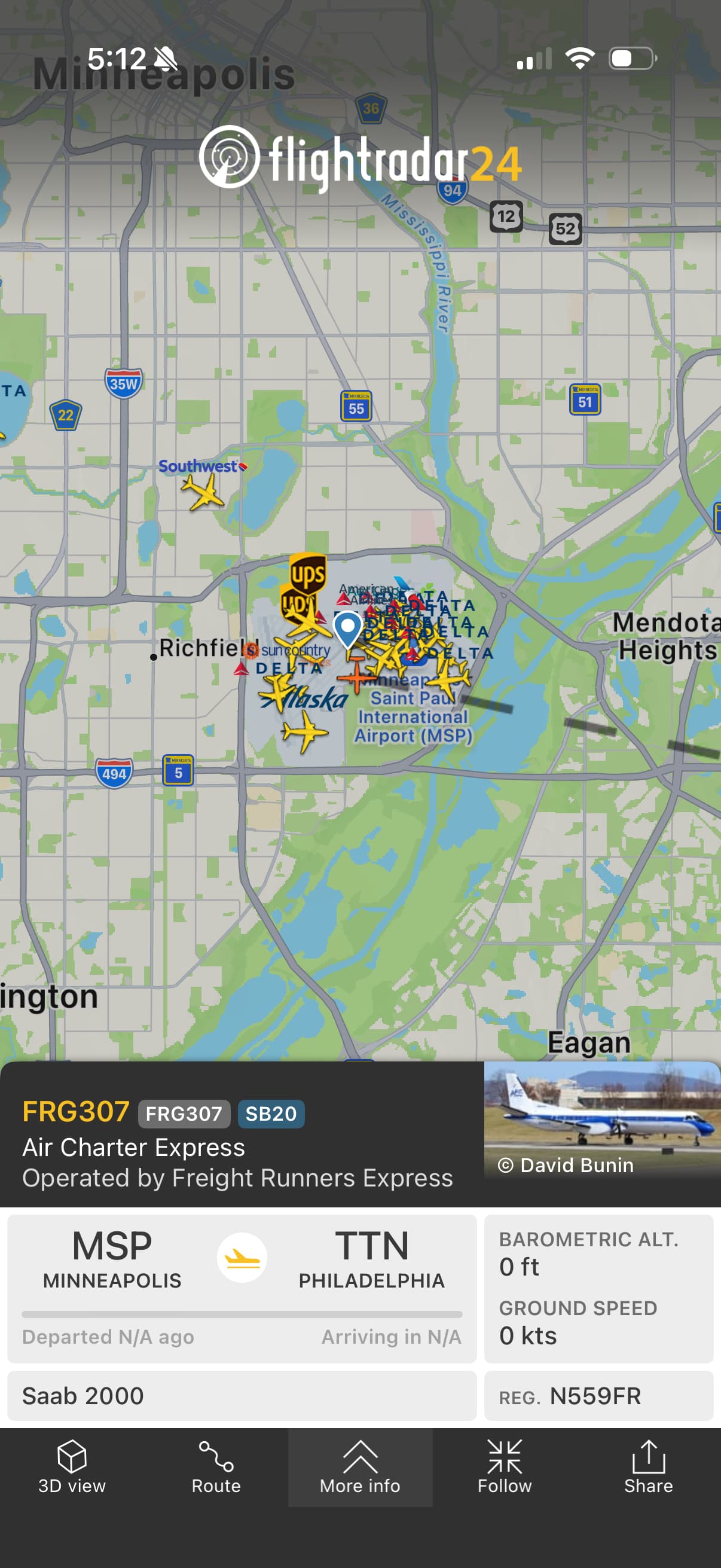
Task: Follow this aircraft on the map
Action: tap(505, 1467)
